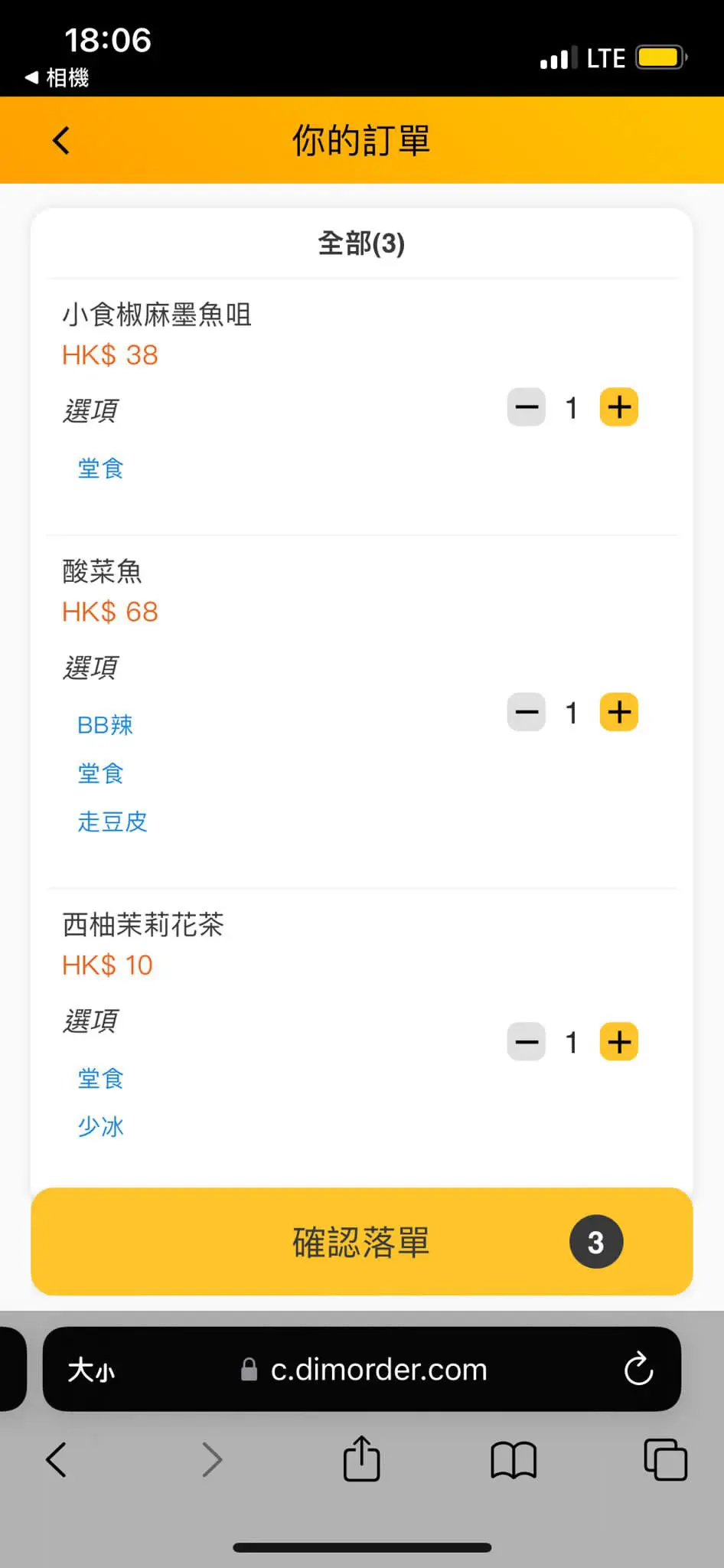Viewport: 724px width, 1568px height.
Task: Share this page from the browser toolbar
Action: click(361, 1459)
